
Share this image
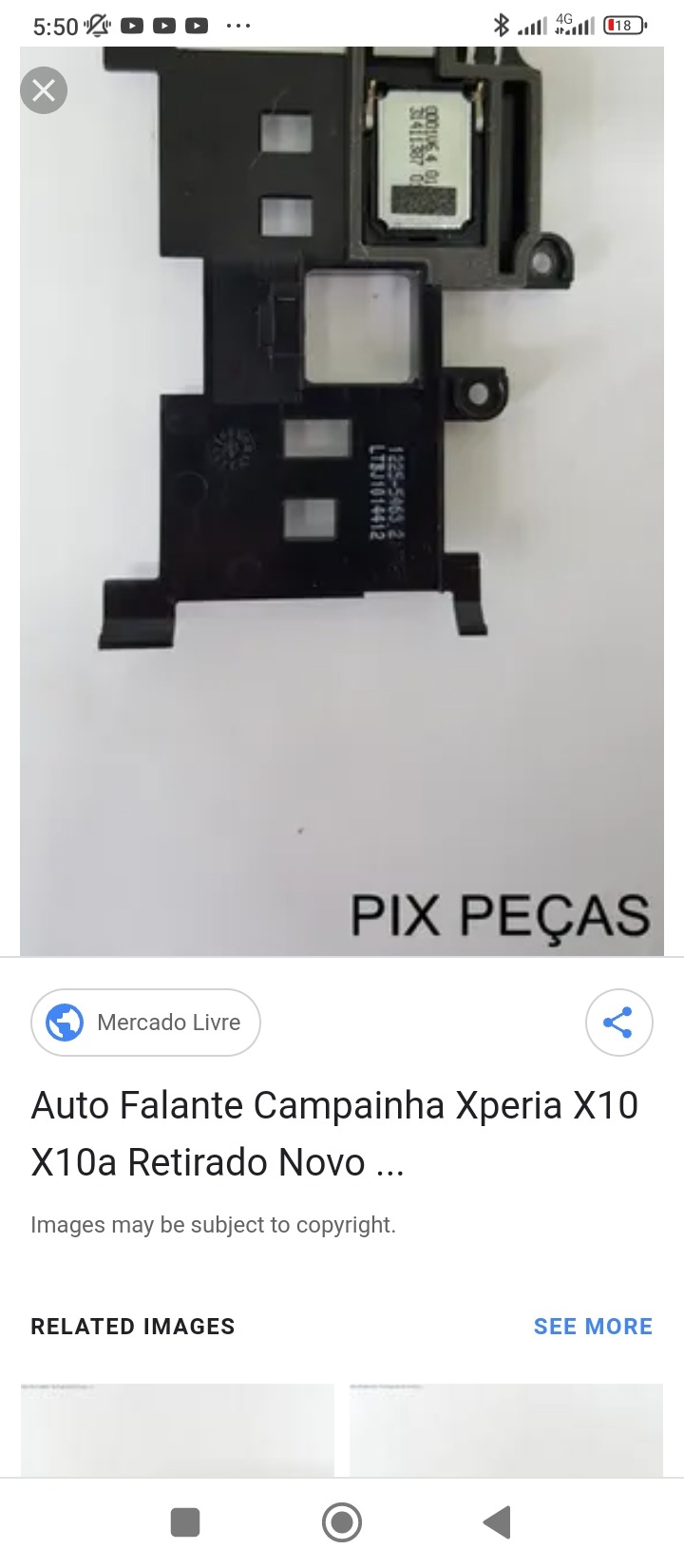click(x=618, y=1023)
